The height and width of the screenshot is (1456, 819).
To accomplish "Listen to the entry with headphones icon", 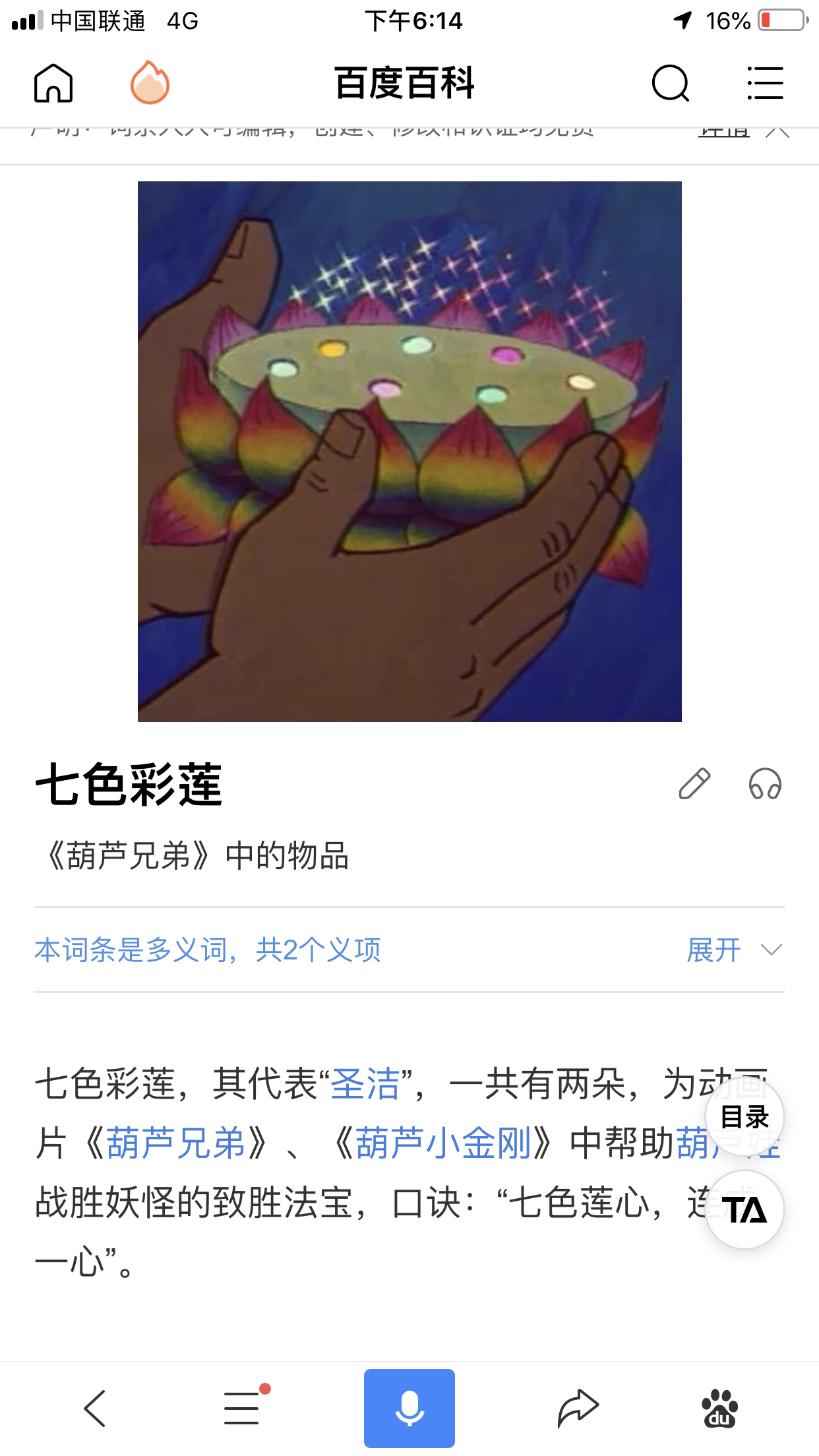I will [x=765, y=784].
